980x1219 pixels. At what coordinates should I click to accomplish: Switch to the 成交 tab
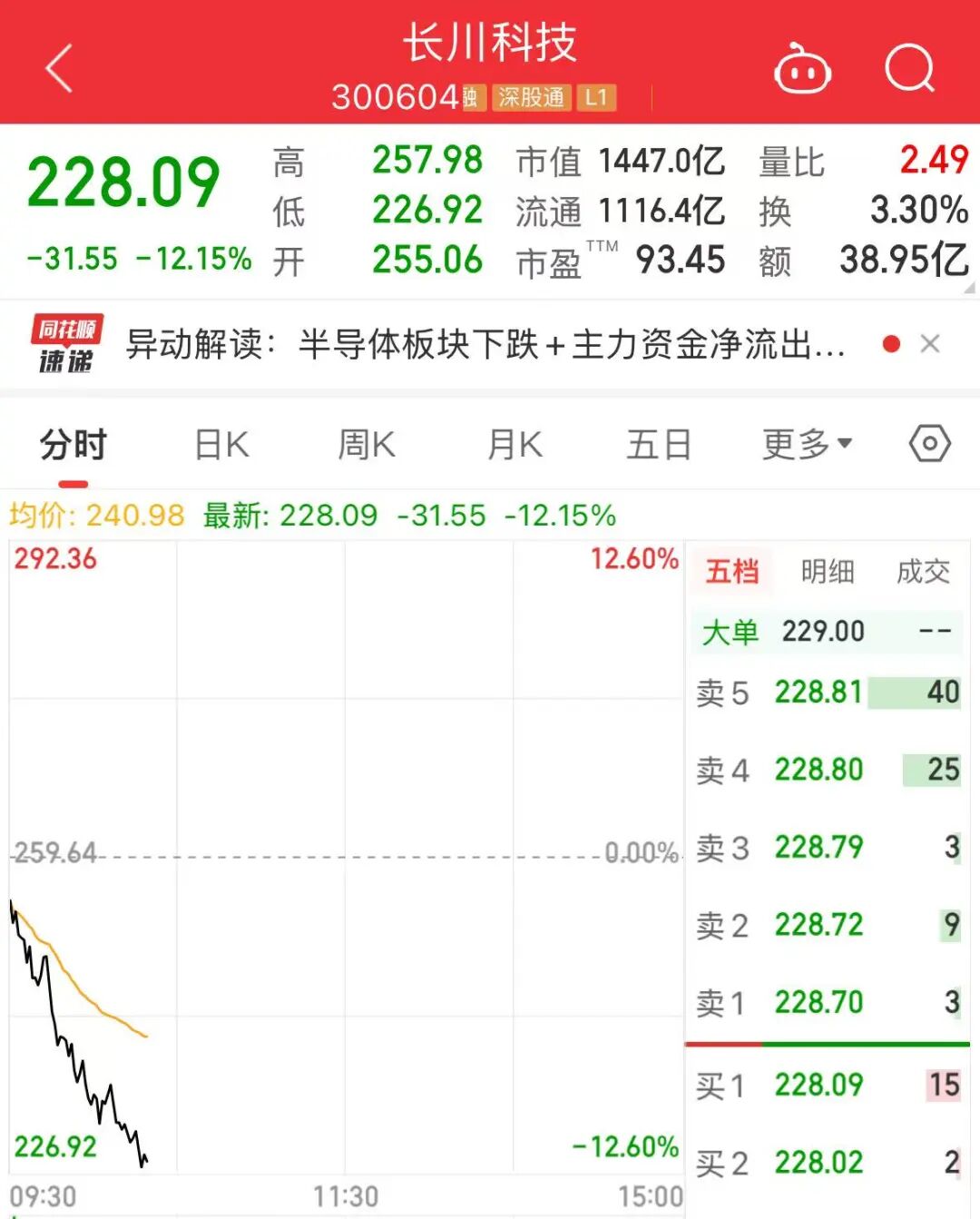[x=923, y=572]
